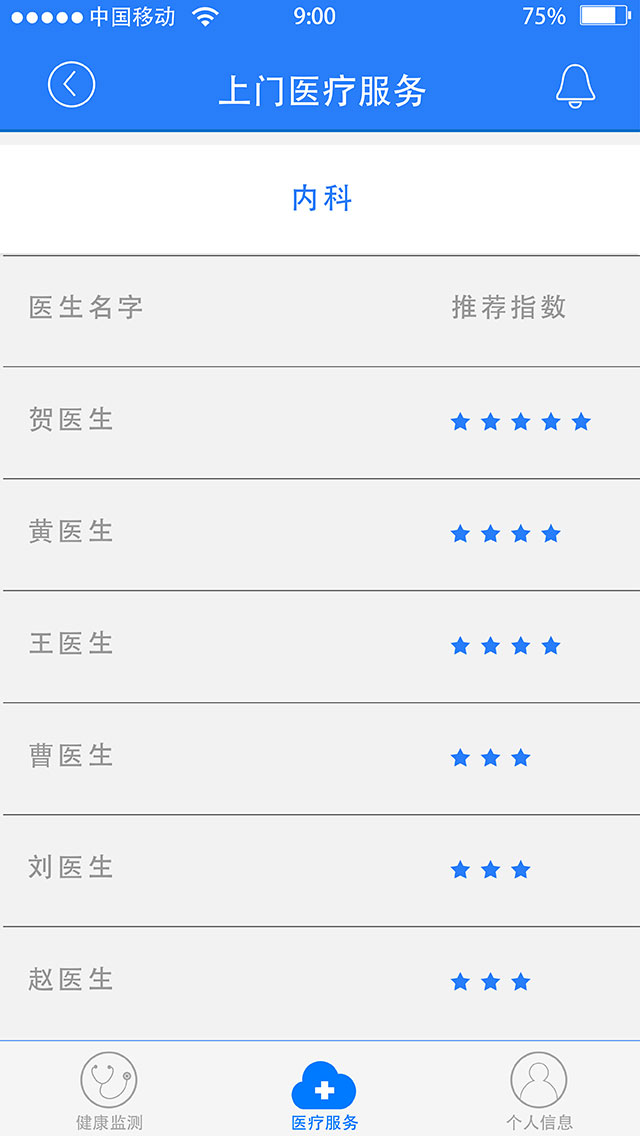The height and width of the screenshot is (1136, 640).
Task: Open the notifications bell
Action: click(575, 86)
